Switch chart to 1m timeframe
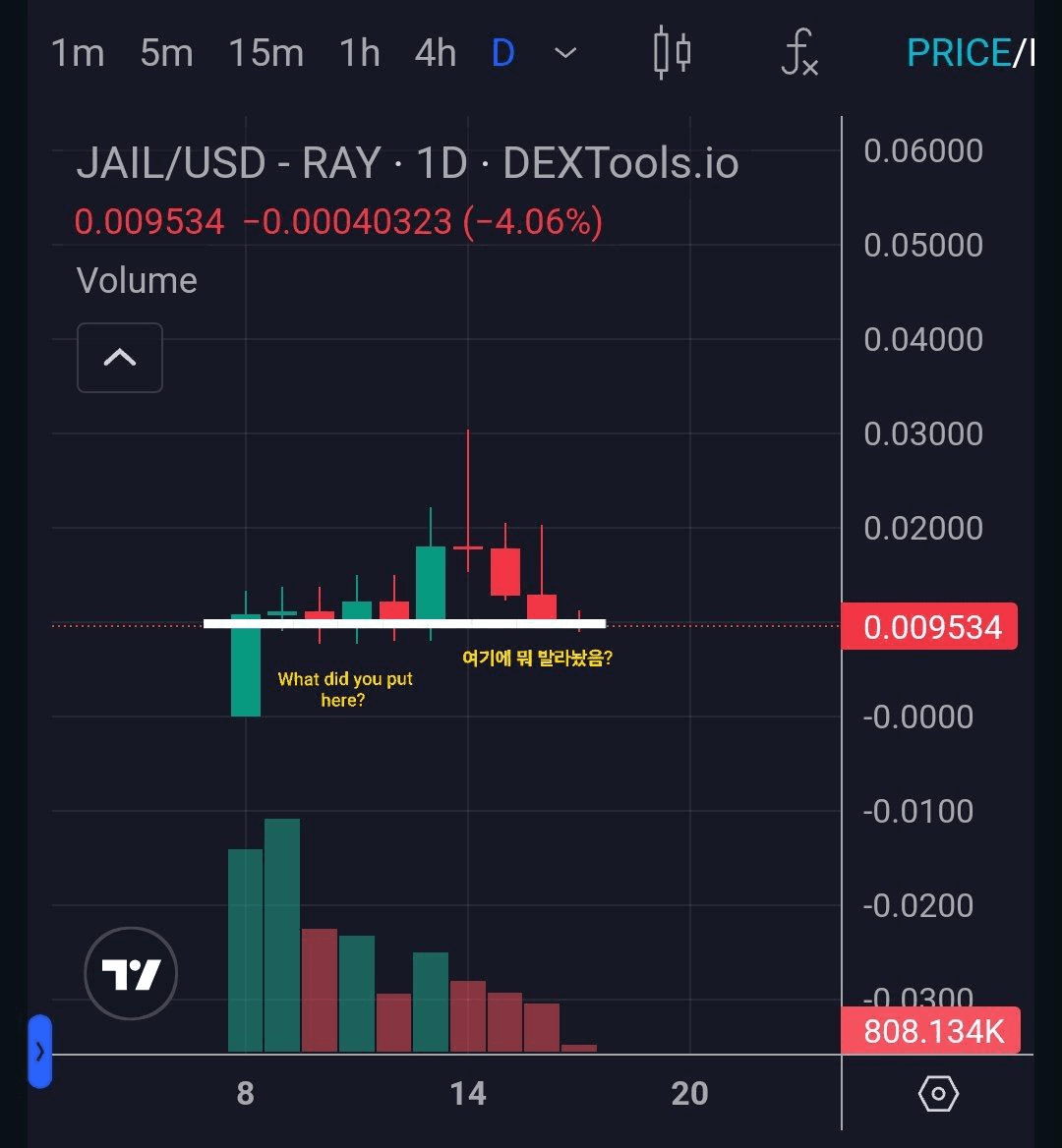 (x=78, y=53)
